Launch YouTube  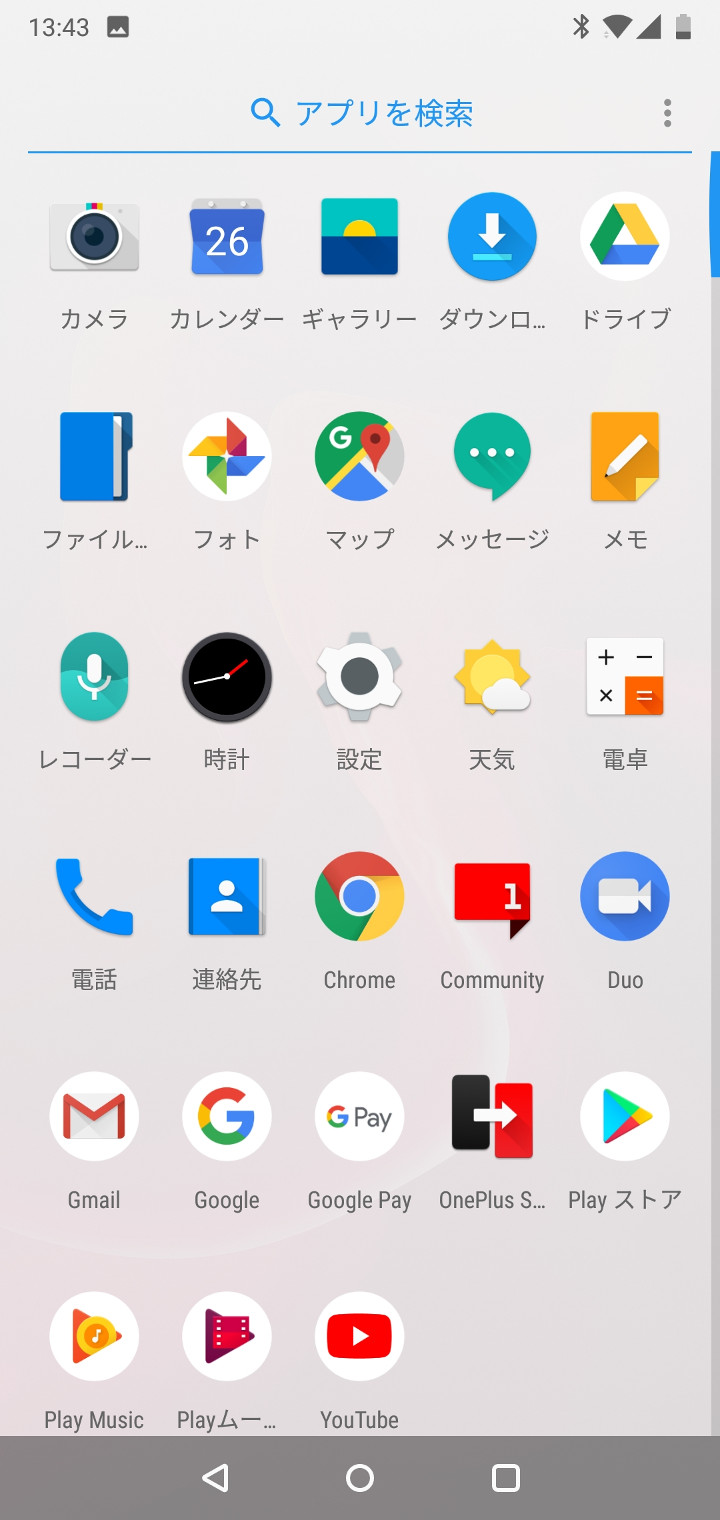(360, 1337)
